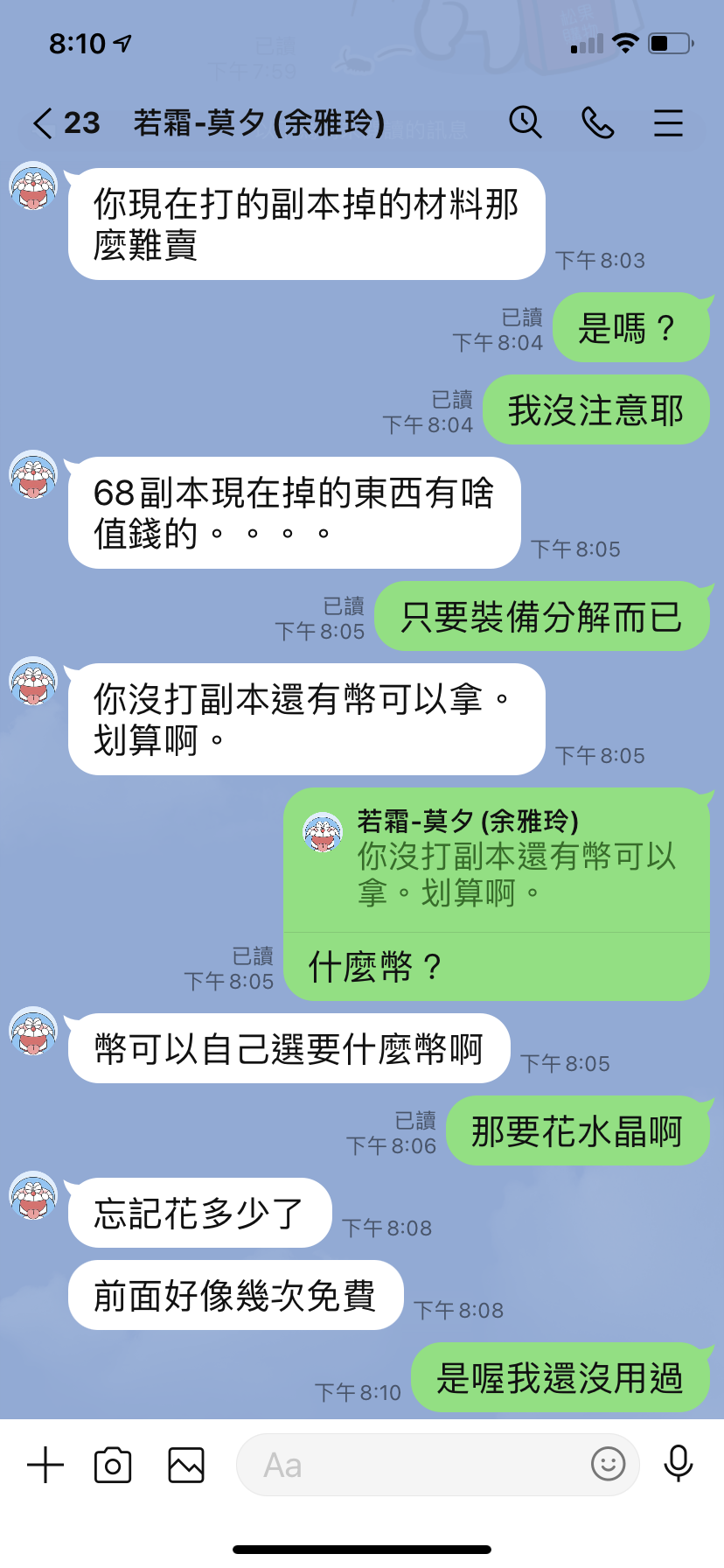Search within this chat
Image resolution: width=724 pixels, height=1568 pixels.
point(526,122)
